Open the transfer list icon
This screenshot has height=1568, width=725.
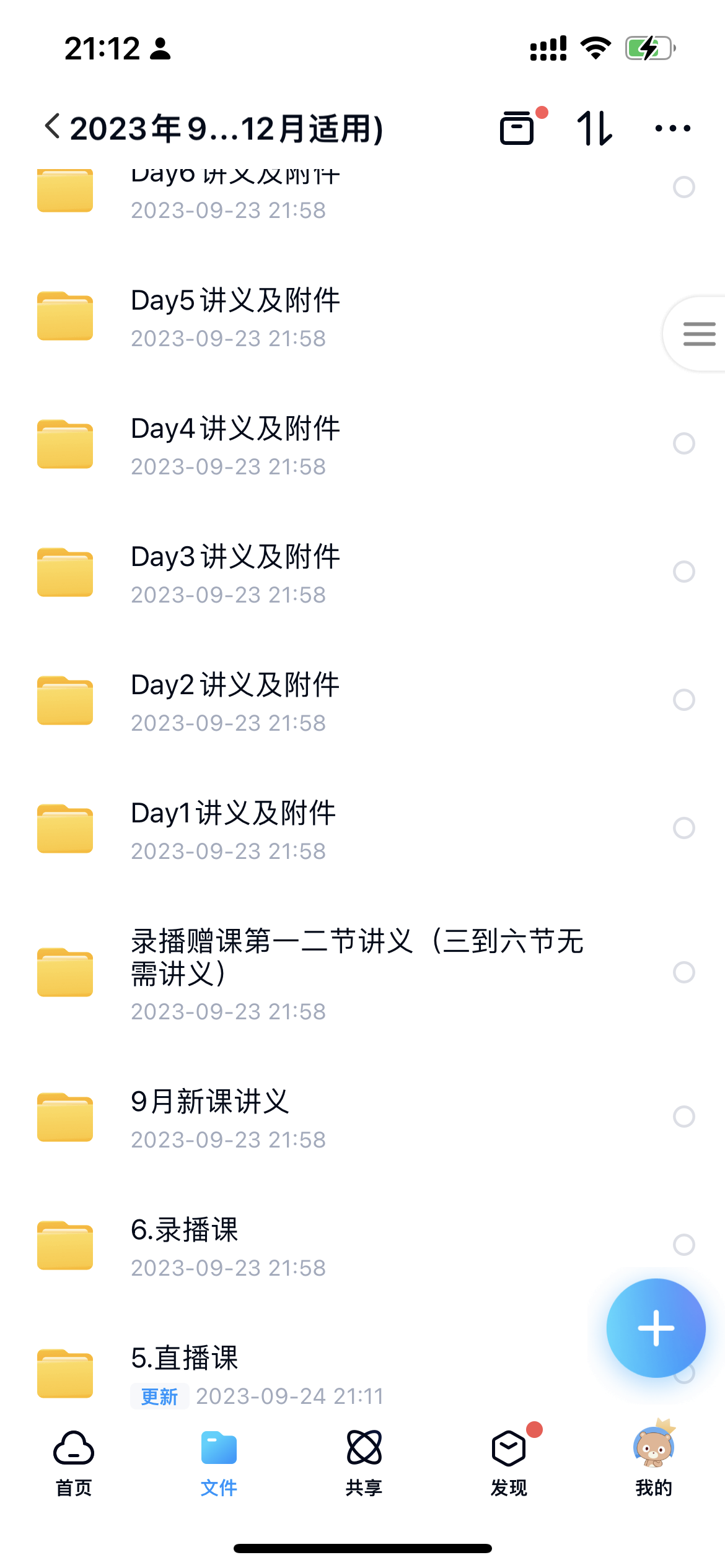coord(518,128)
